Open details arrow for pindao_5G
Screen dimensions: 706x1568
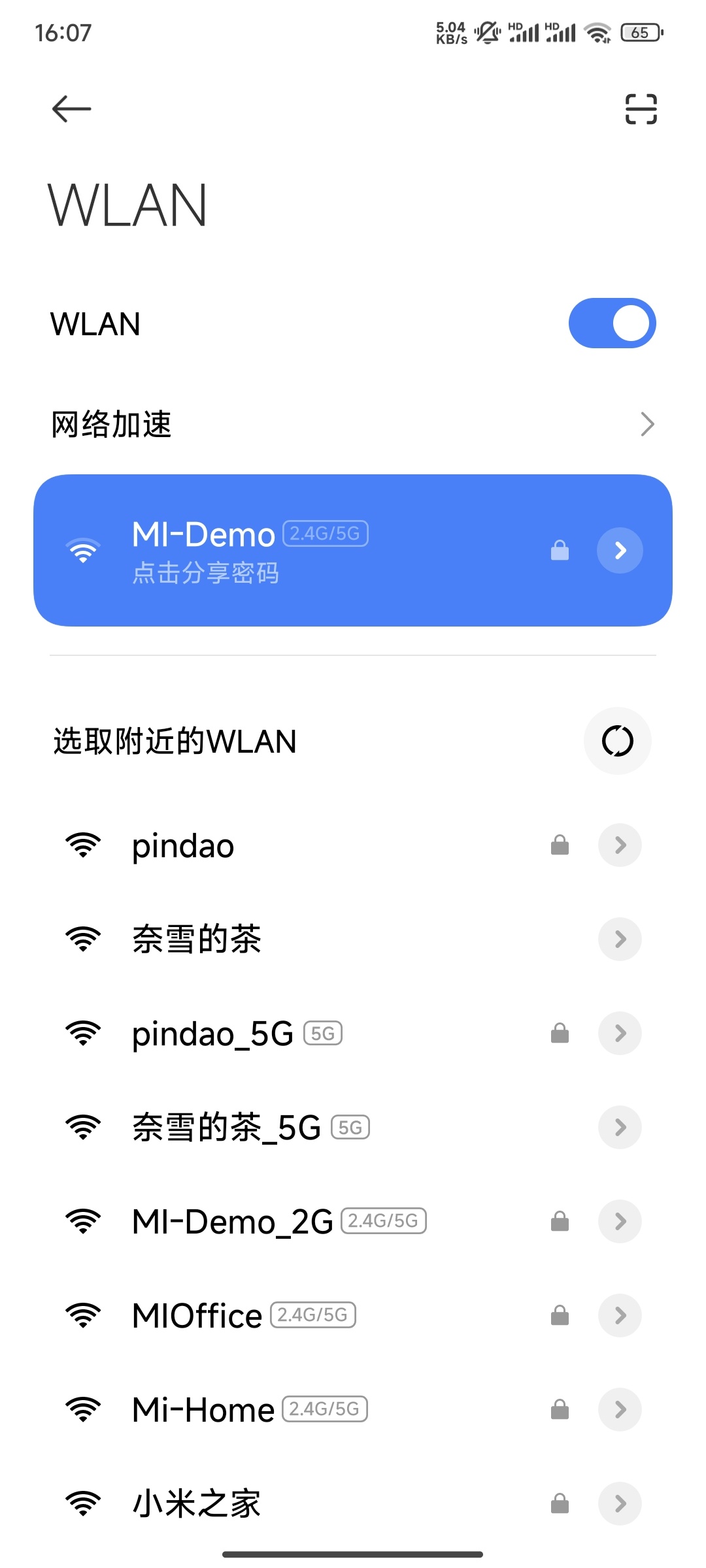[620, 1034]
